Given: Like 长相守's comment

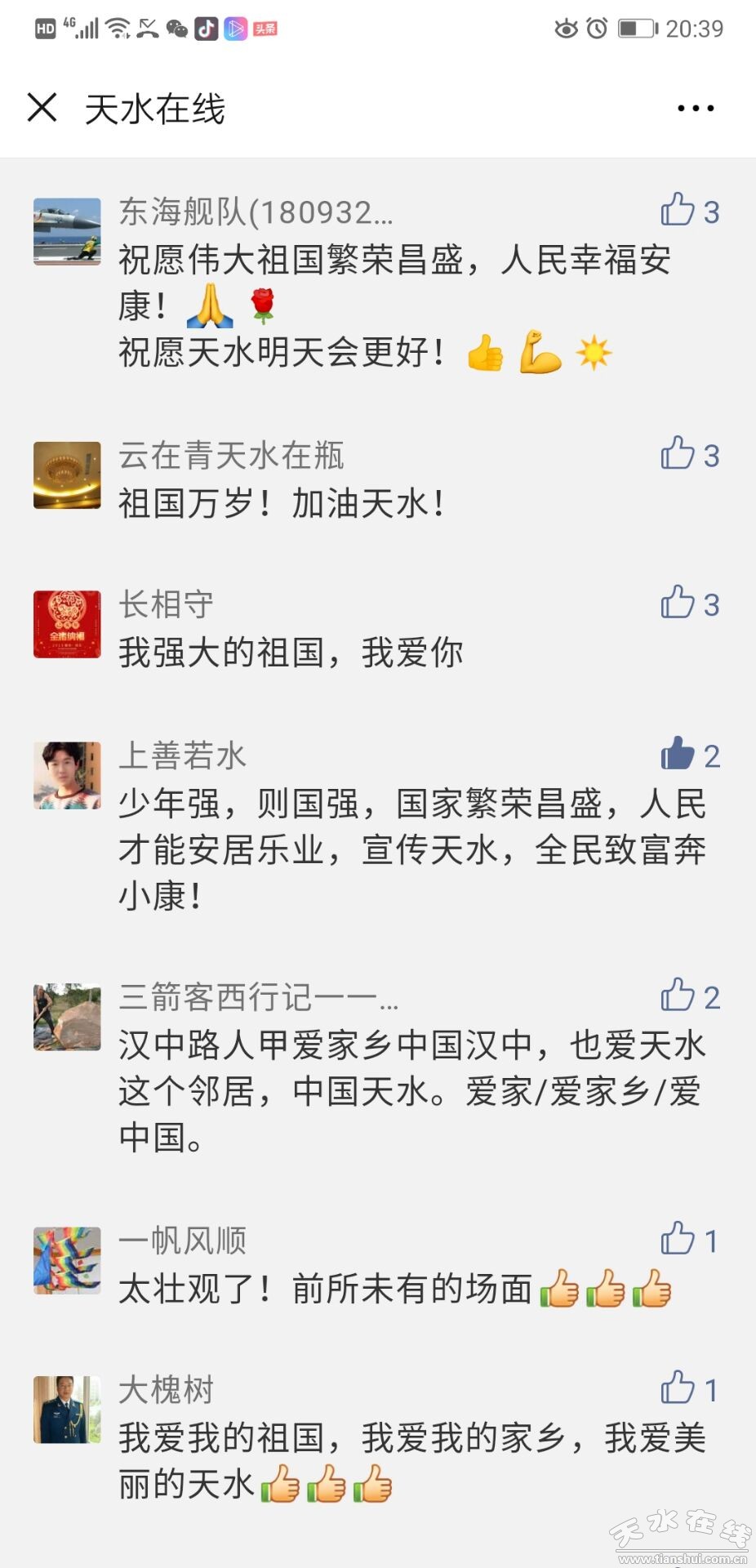Looking at the screenshot, I should (x=678, y=603).
